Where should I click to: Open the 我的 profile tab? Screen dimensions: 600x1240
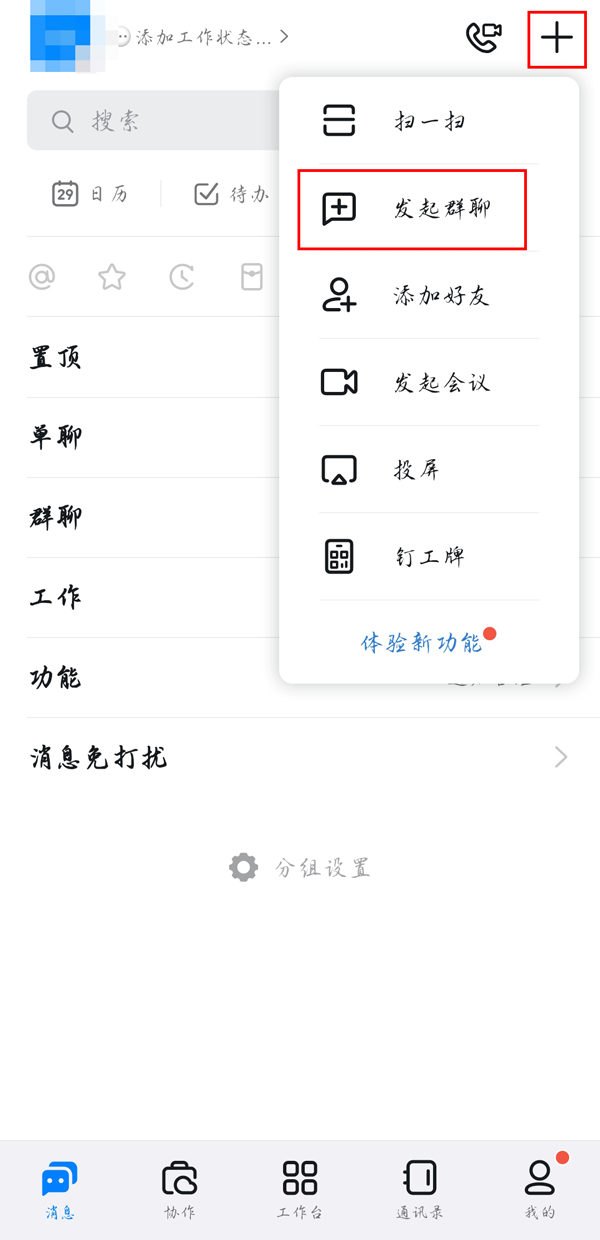(540, 1190)
